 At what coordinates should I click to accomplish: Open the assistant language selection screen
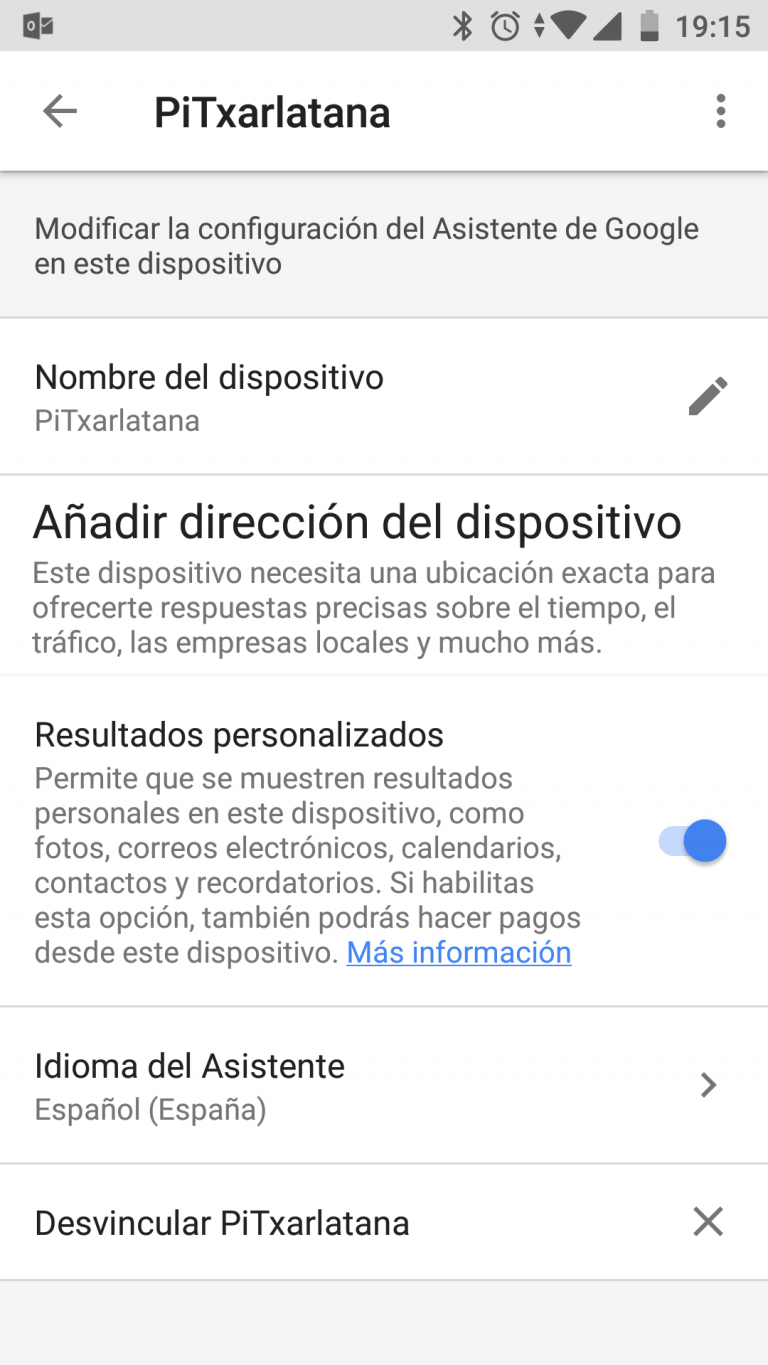tap(190, 1066)
